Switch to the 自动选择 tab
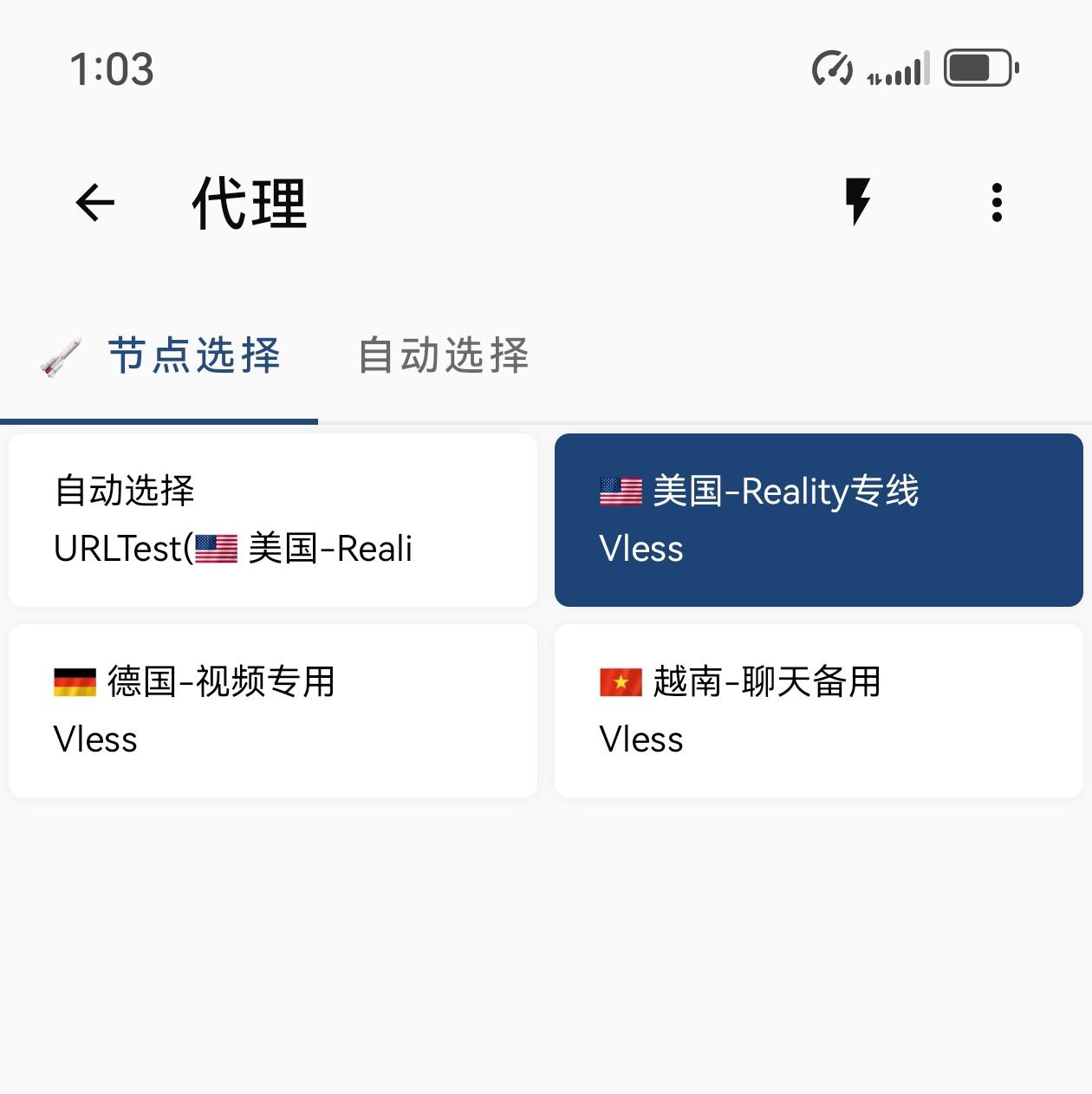Viewport: 1092px width, 1094px height. pos(445,355)
